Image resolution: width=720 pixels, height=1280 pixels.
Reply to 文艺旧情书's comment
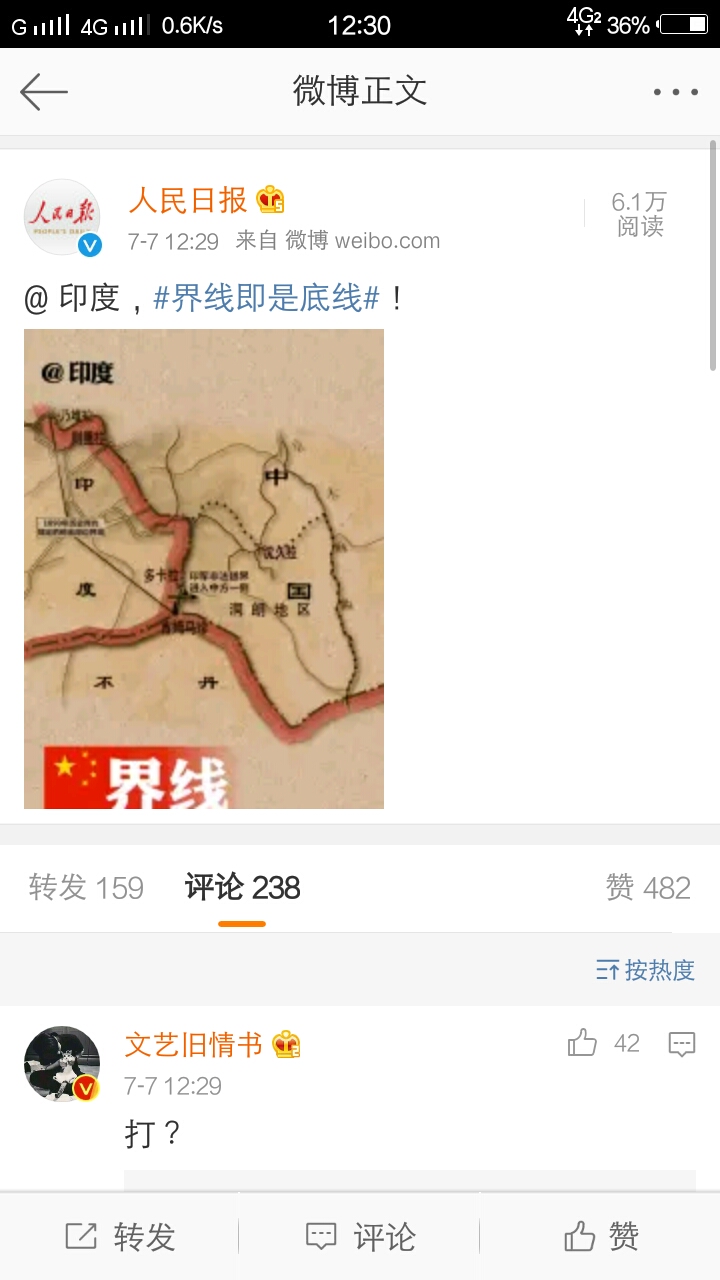coord(682,1044)
